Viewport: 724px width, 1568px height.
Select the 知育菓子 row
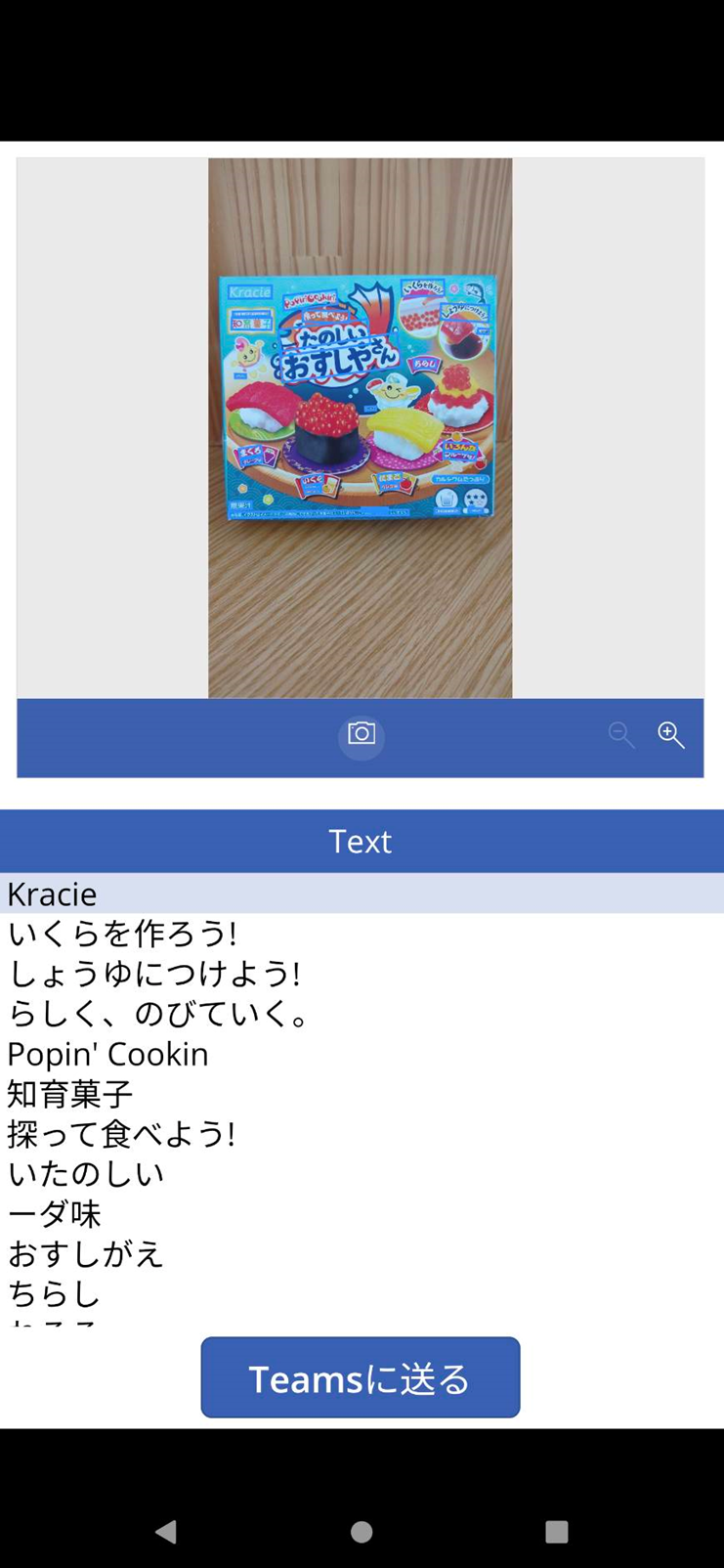click(x=362, y=1094)
